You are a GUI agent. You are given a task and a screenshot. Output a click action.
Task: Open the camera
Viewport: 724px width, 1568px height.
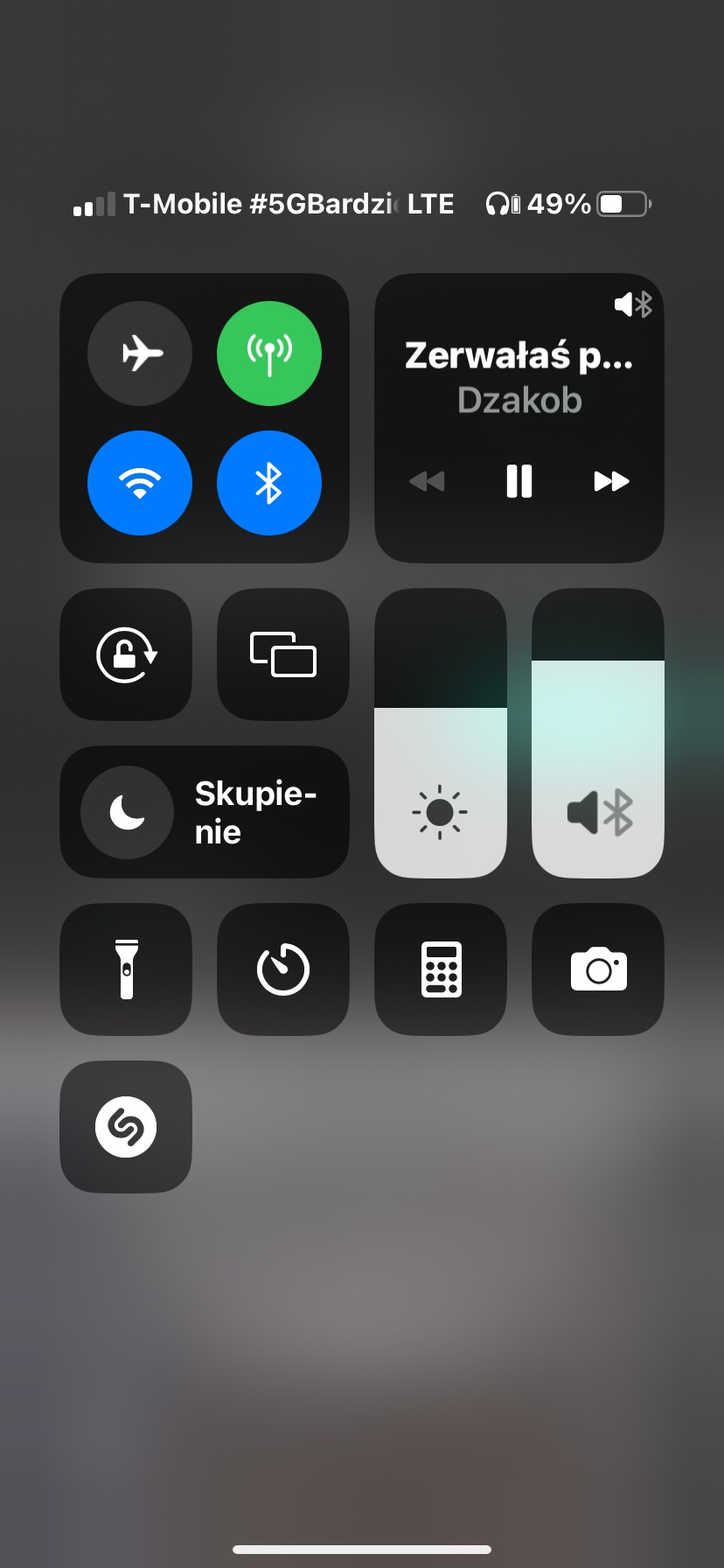598,969
